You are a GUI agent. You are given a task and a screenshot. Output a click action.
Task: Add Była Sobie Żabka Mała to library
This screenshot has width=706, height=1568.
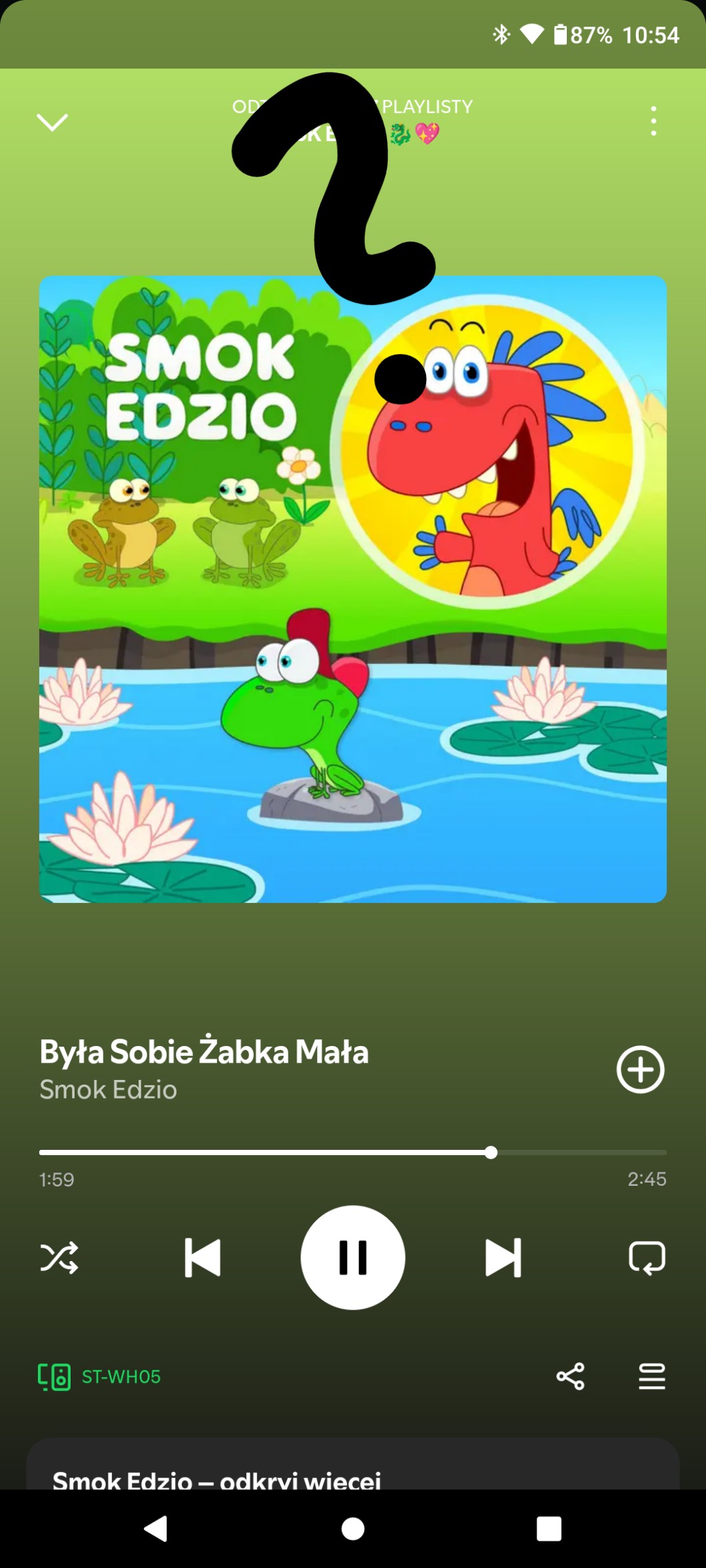pyautogui.click(x=640, y=1070)
